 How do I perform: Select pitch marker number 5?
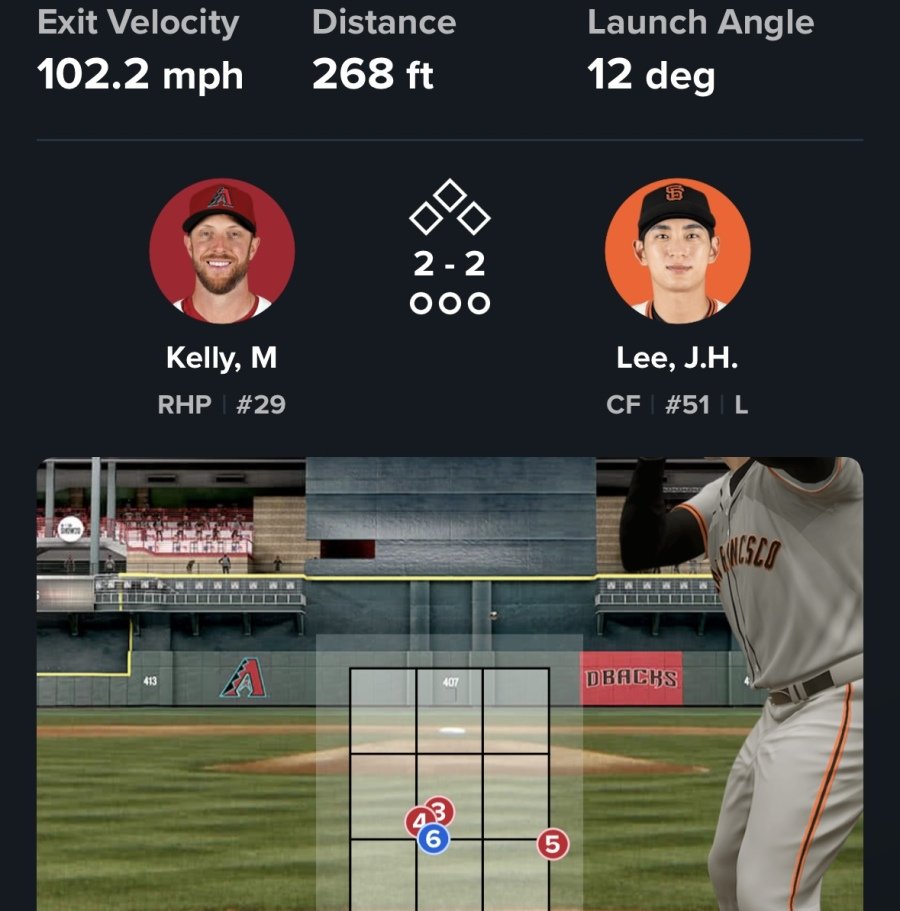click(552, 845)
